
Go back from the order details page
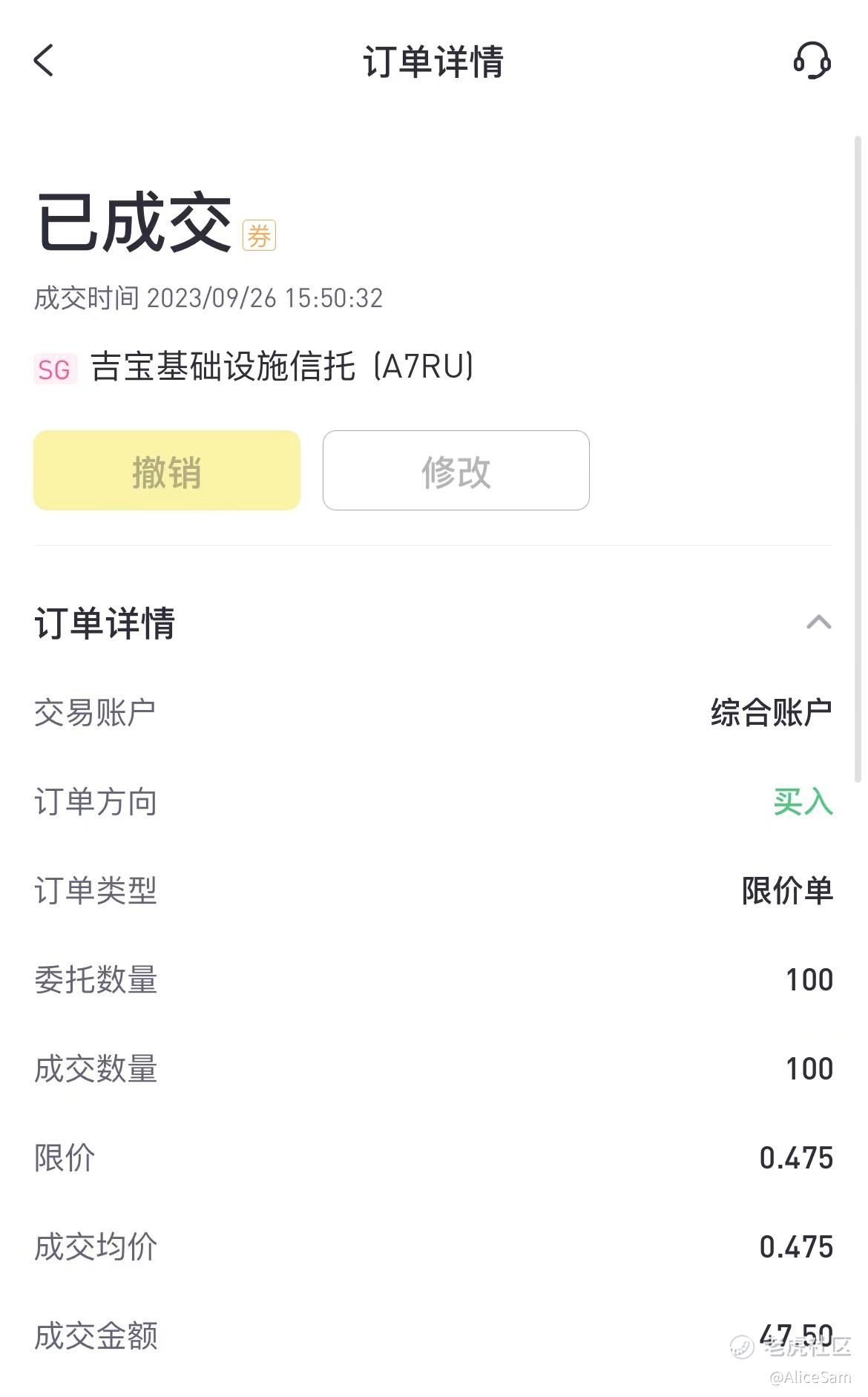44,60
